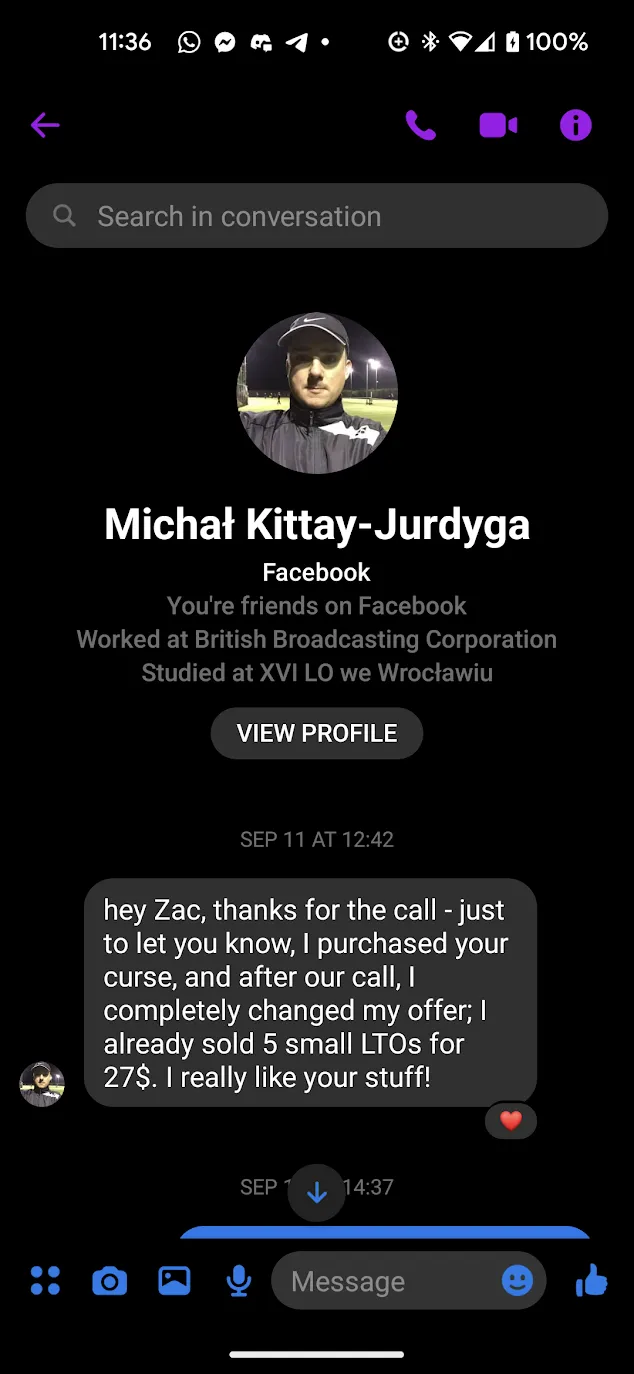
Task: Open the heart reaction on the message
Action: point(511,1121)
